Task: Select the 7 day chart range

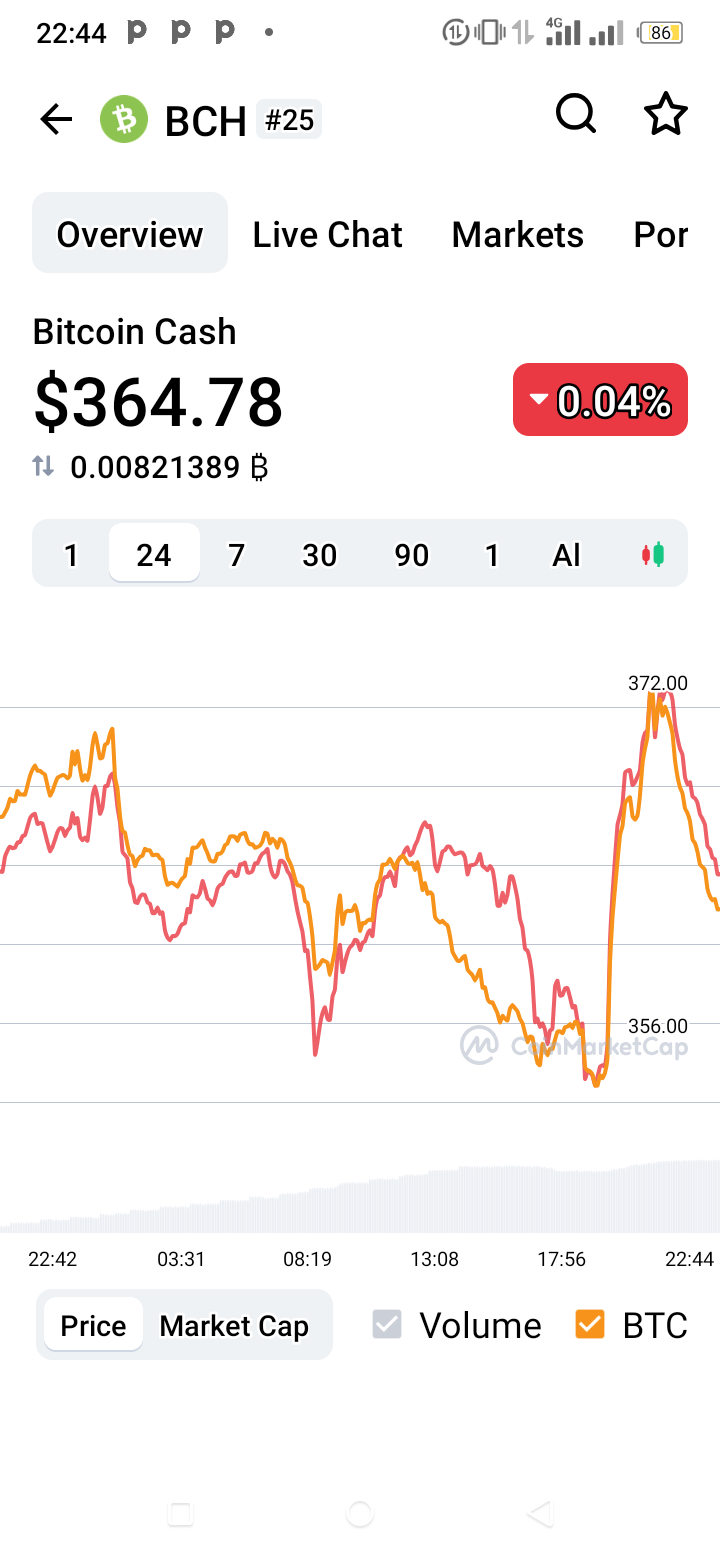Action: coord(236,555)
